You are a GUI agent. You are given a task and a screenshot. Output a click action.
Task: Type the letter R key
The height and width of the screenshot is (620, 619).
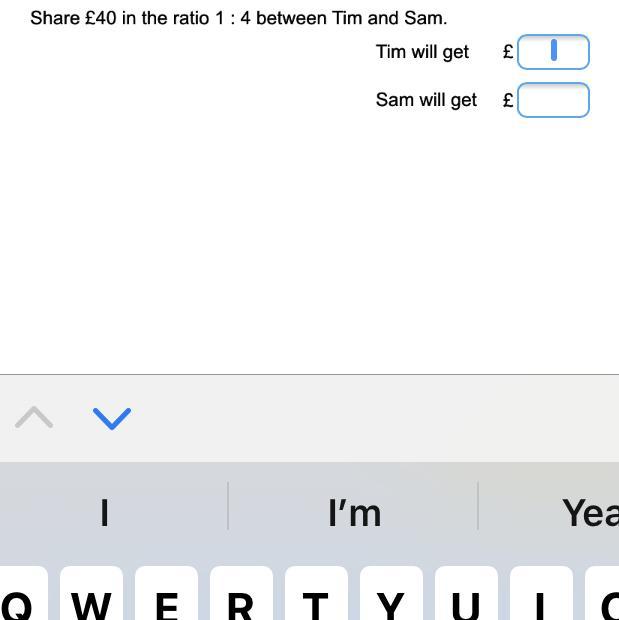241,598
